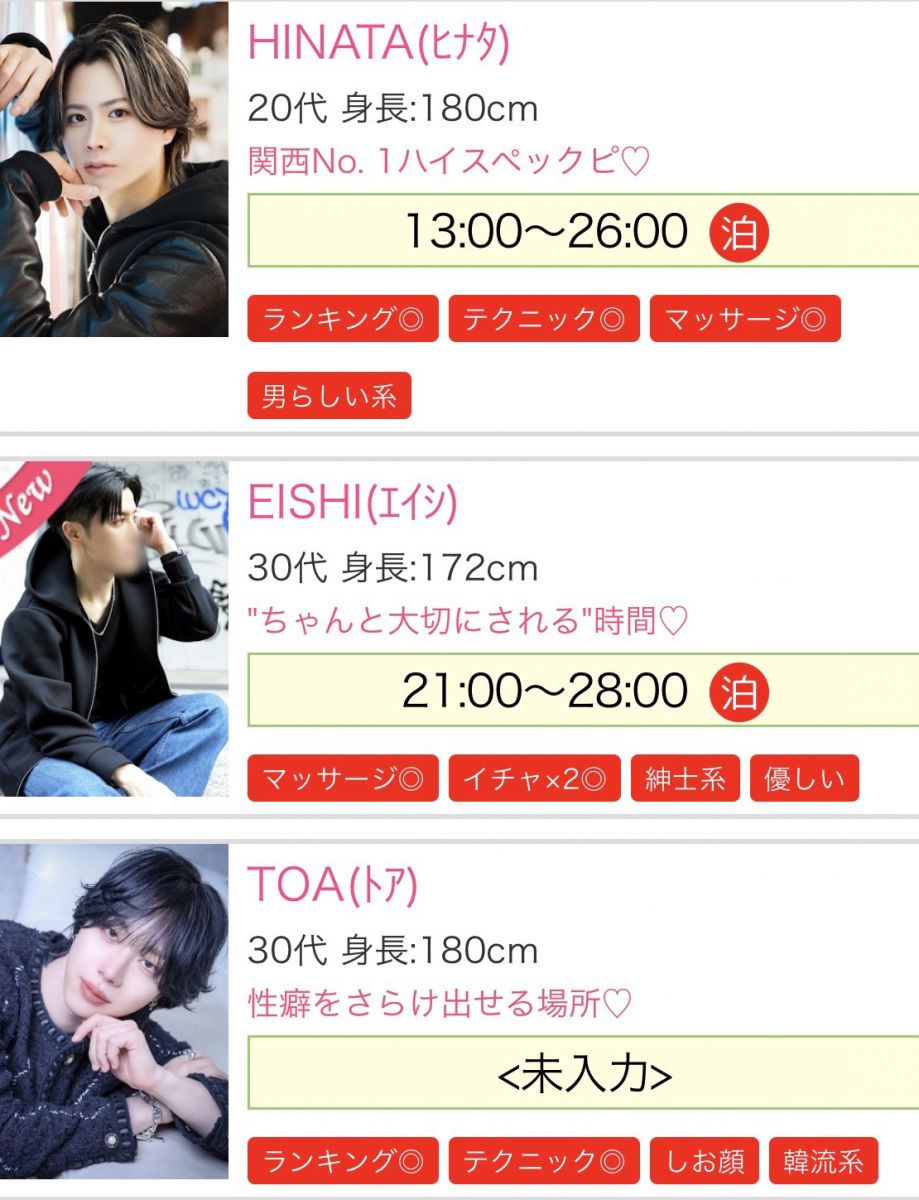Select the しお顔 tag
Viewport: 919px width, 1200px height.
[704, 1161]
